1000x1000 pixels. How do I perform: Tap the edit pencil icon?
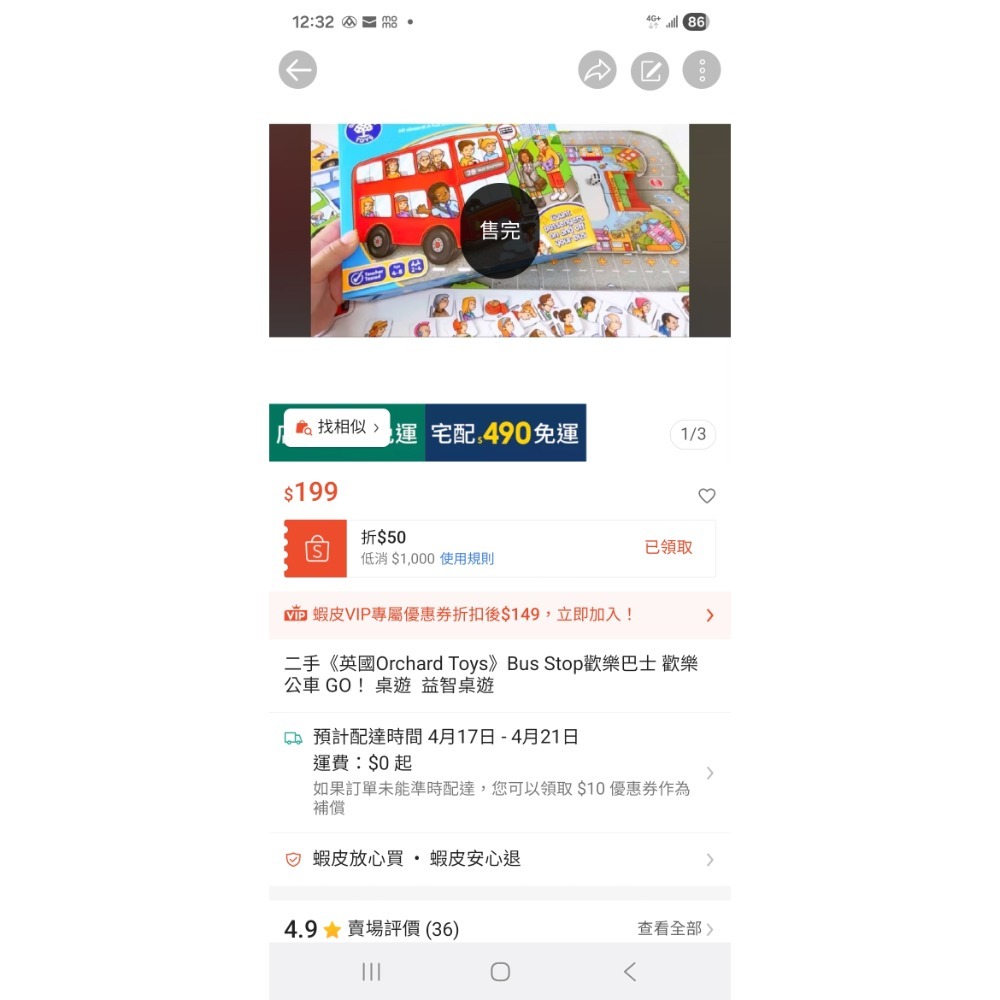650,70
